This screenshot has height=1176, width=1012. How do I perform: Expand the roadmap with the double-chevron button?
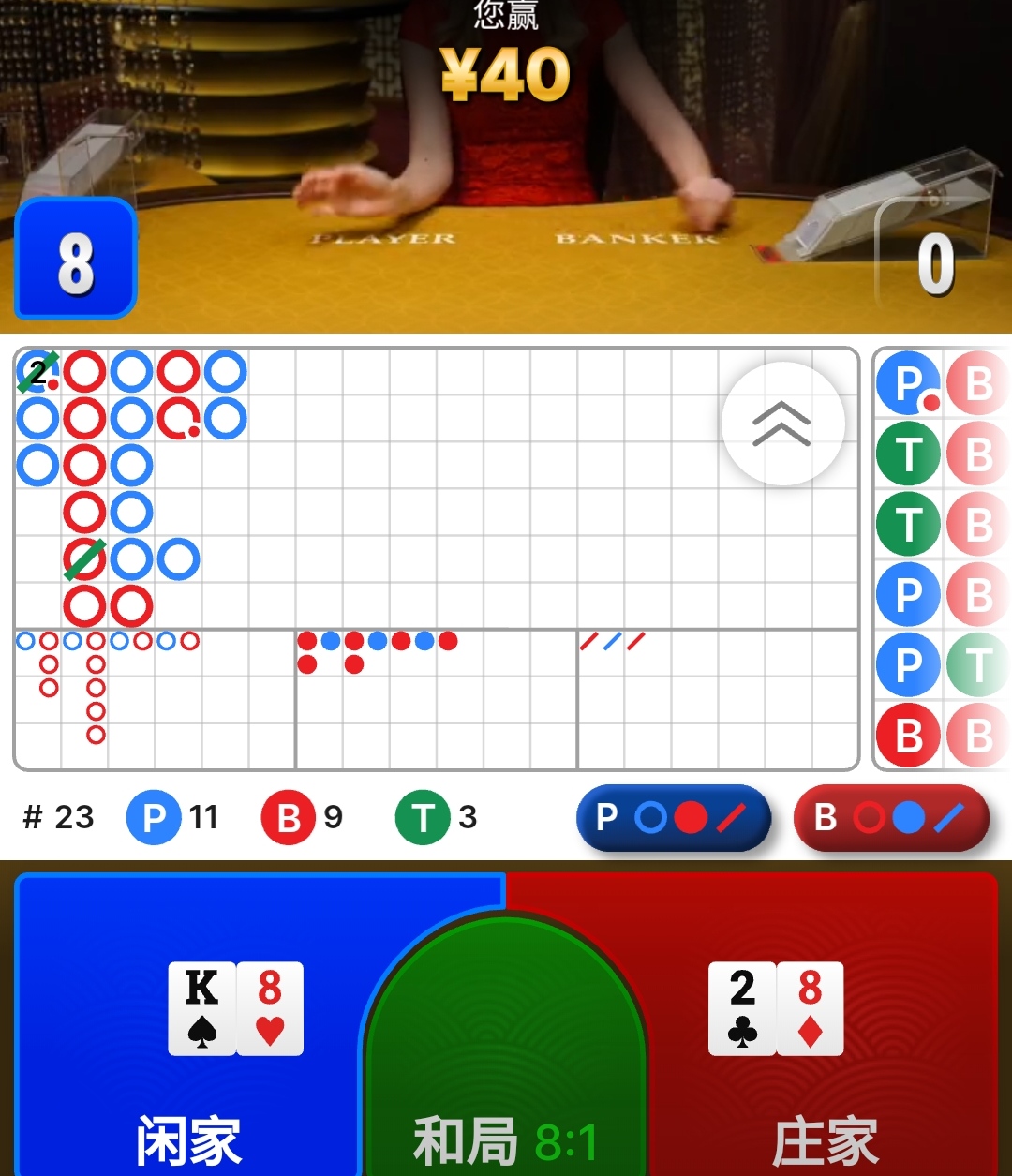[x=782, y=424]
